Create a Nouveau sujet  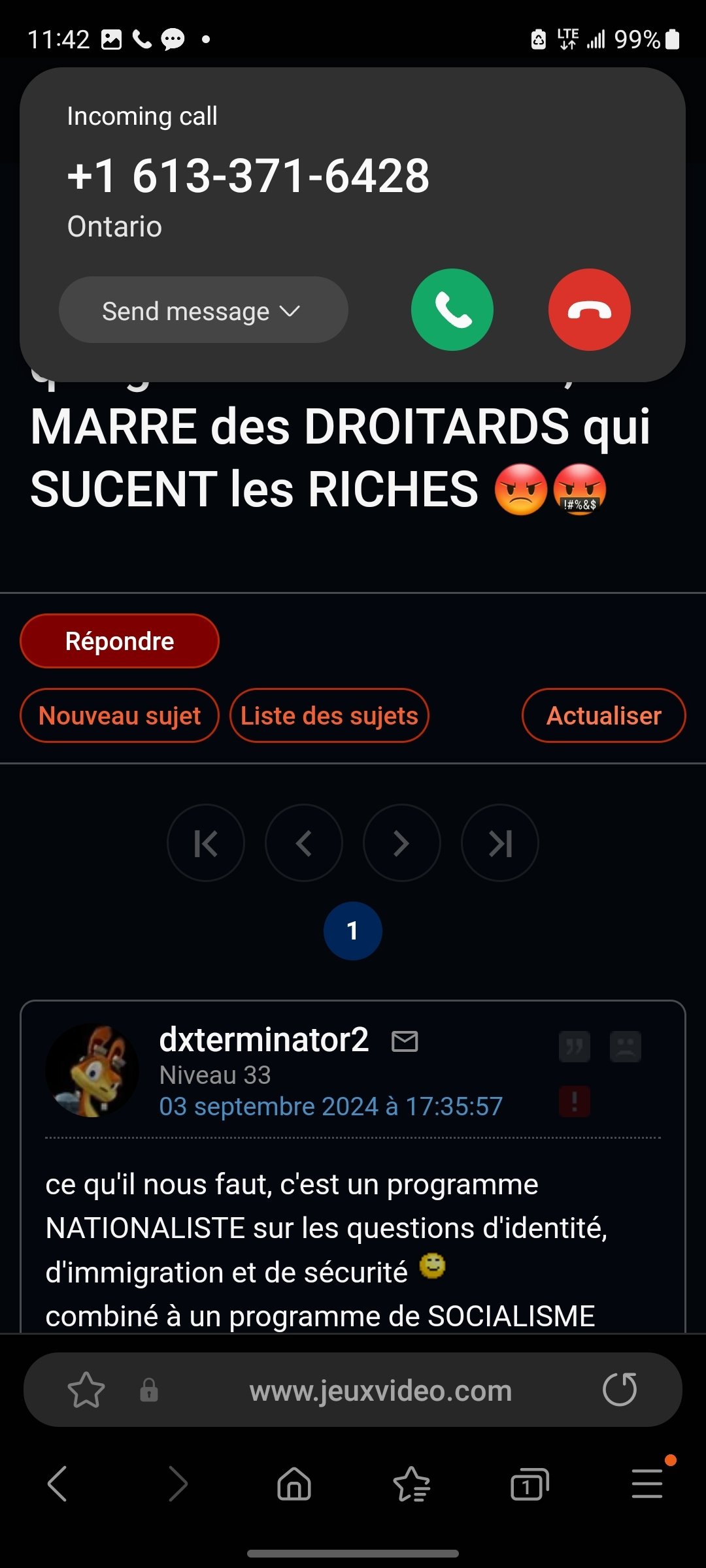pyautogui.click(x=120, y=715)
